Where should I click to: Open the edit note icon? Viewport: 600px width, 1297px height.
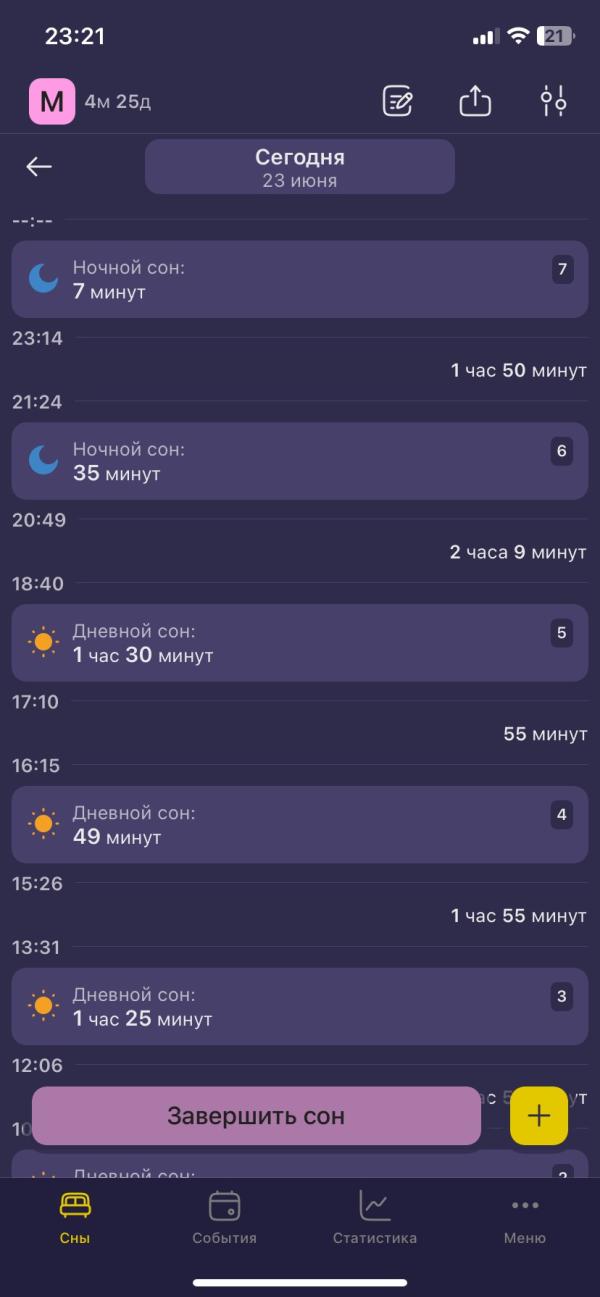pos(398,101)
